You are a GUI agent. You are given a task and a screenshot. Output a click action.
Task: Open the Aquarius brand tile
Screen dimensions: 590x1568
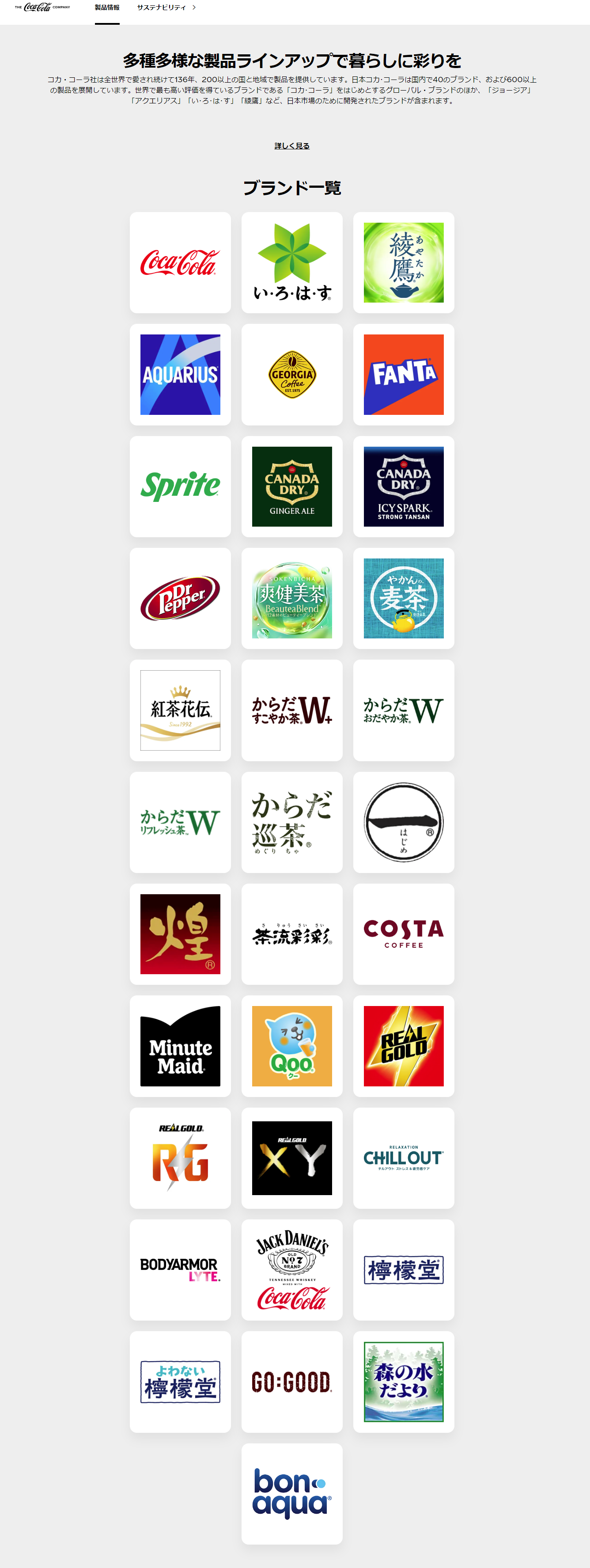click(180, 374)
